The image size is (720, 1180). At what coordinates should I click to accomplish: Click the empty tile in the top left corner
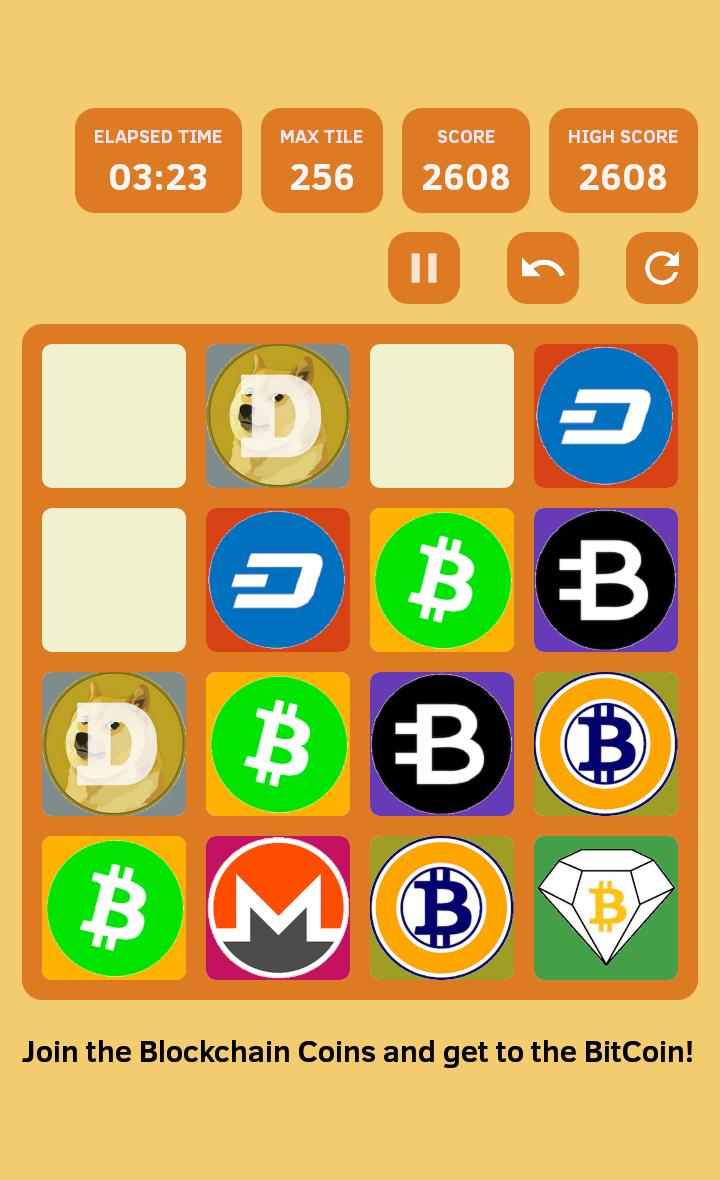pyautogui.click(x=114, y=415)
